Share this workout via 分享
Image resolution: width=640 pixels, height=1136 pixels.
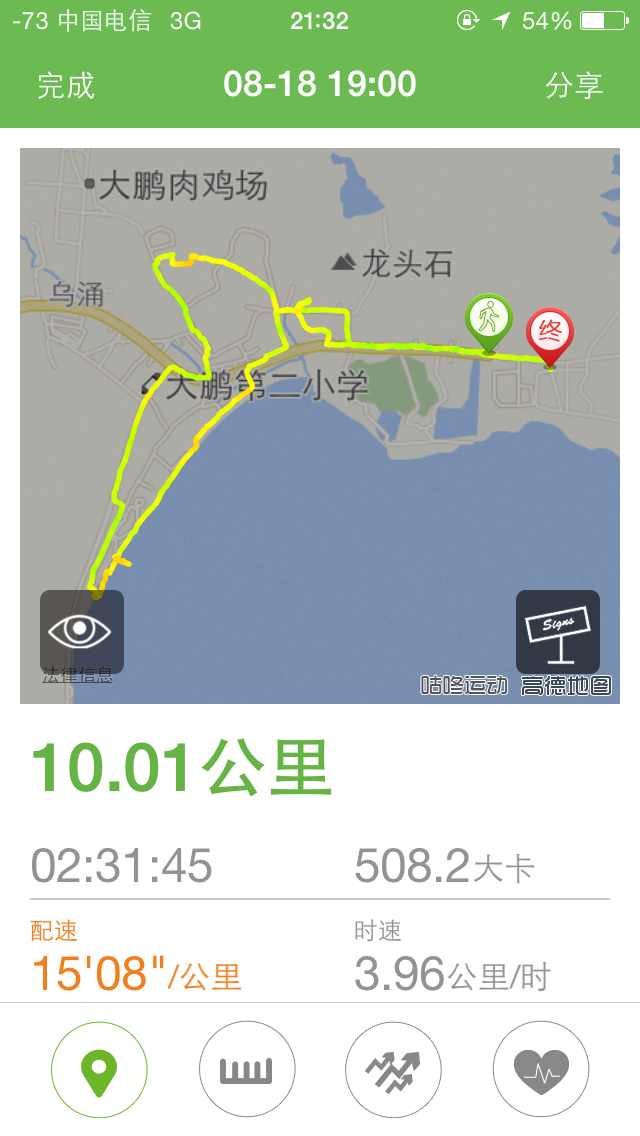pos(574,85)
